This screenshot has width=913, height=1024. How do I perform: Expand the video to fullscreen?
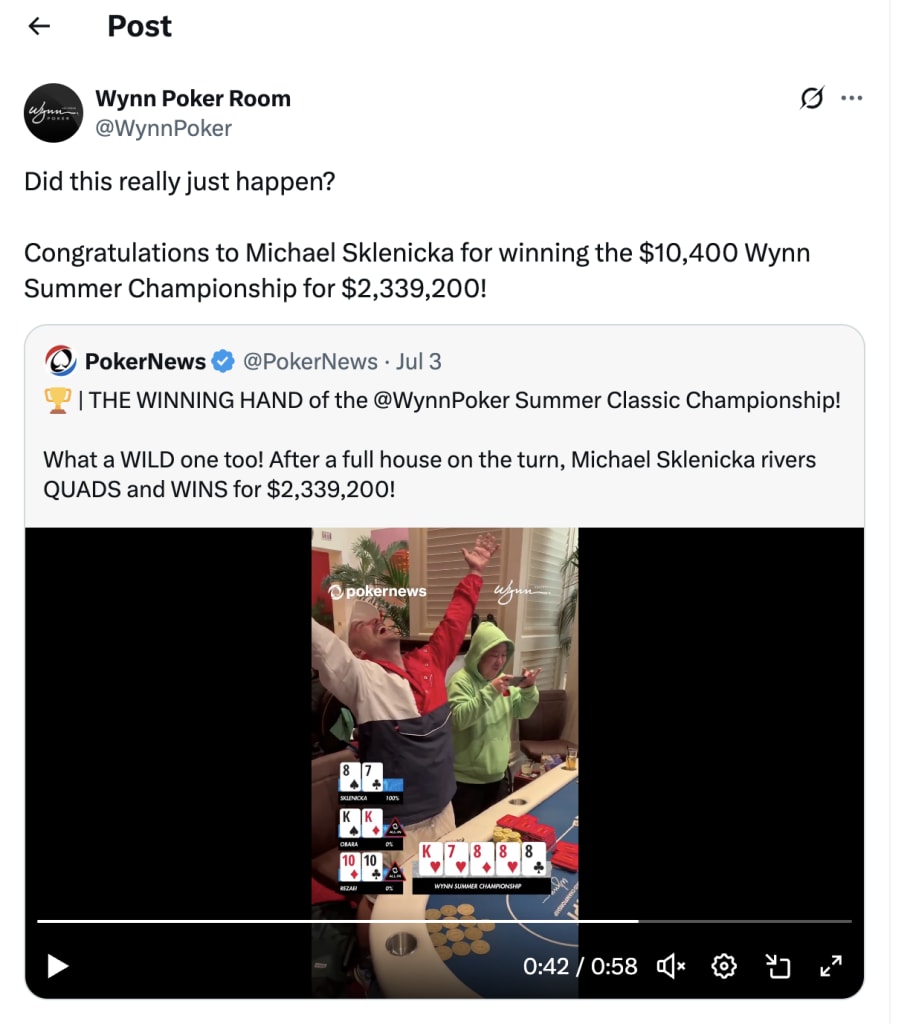tap(831, 966)
